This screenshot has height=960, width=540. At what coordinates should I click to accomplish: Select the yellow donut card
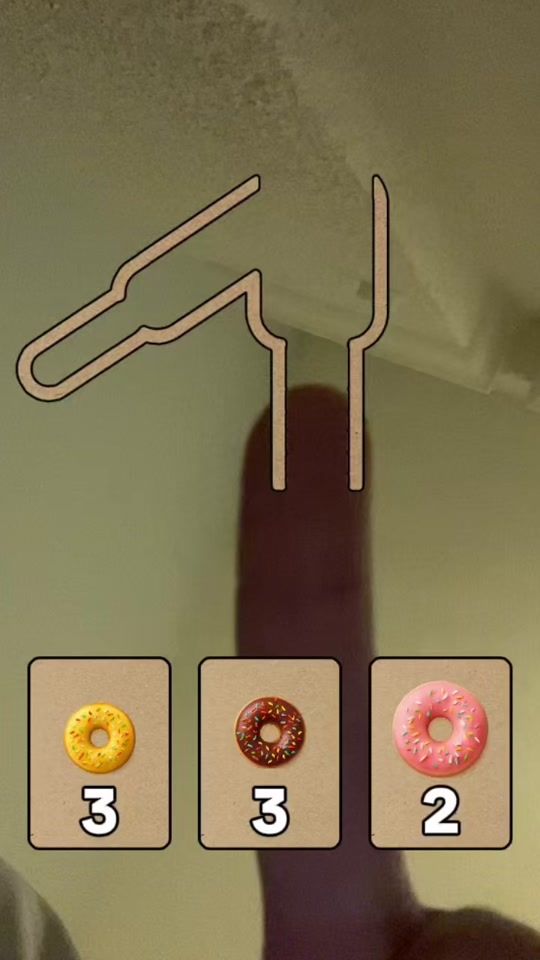pos(100,753)
